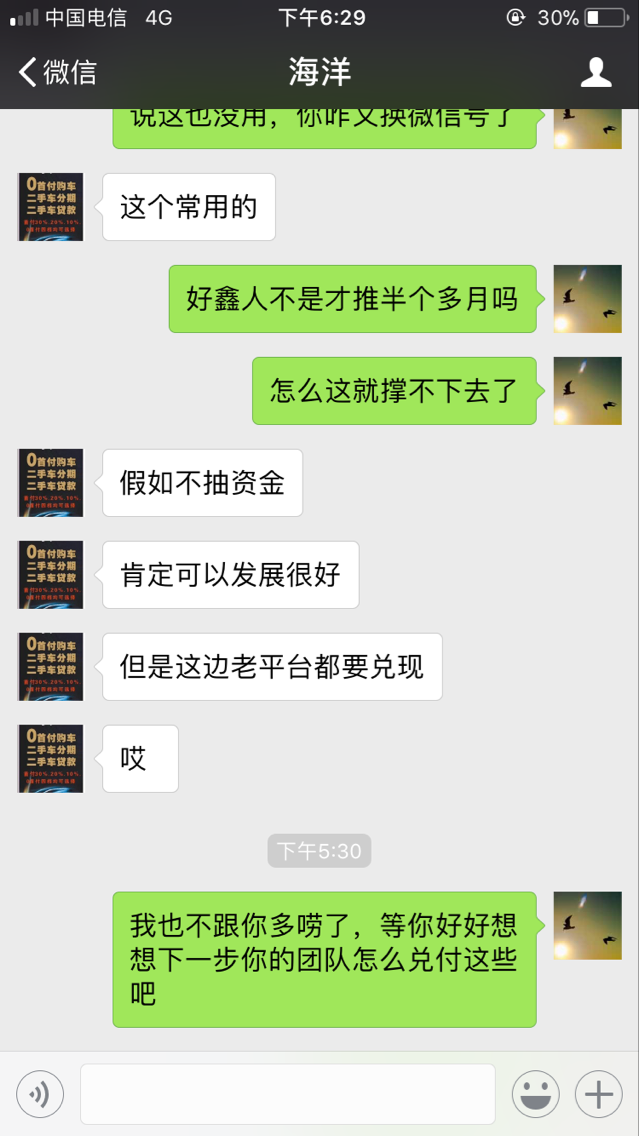Tap the contact's avatar beside 哎 message
The width and height of the screenshot is (639, 1136).
pyautogui.click(x=50, y=759)
